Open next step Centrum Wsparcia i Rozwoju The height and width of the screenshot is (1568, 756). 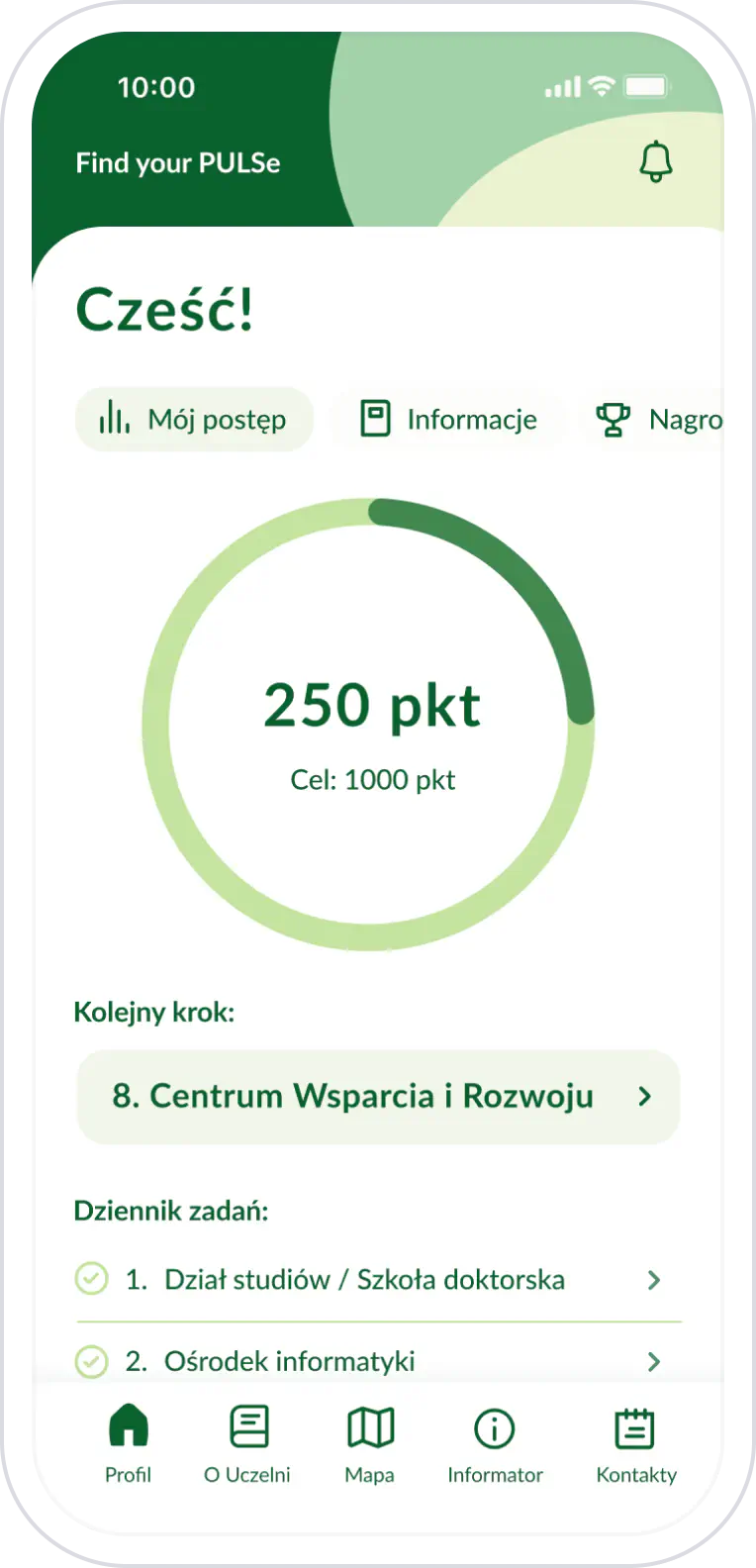tap(378, 1097)
